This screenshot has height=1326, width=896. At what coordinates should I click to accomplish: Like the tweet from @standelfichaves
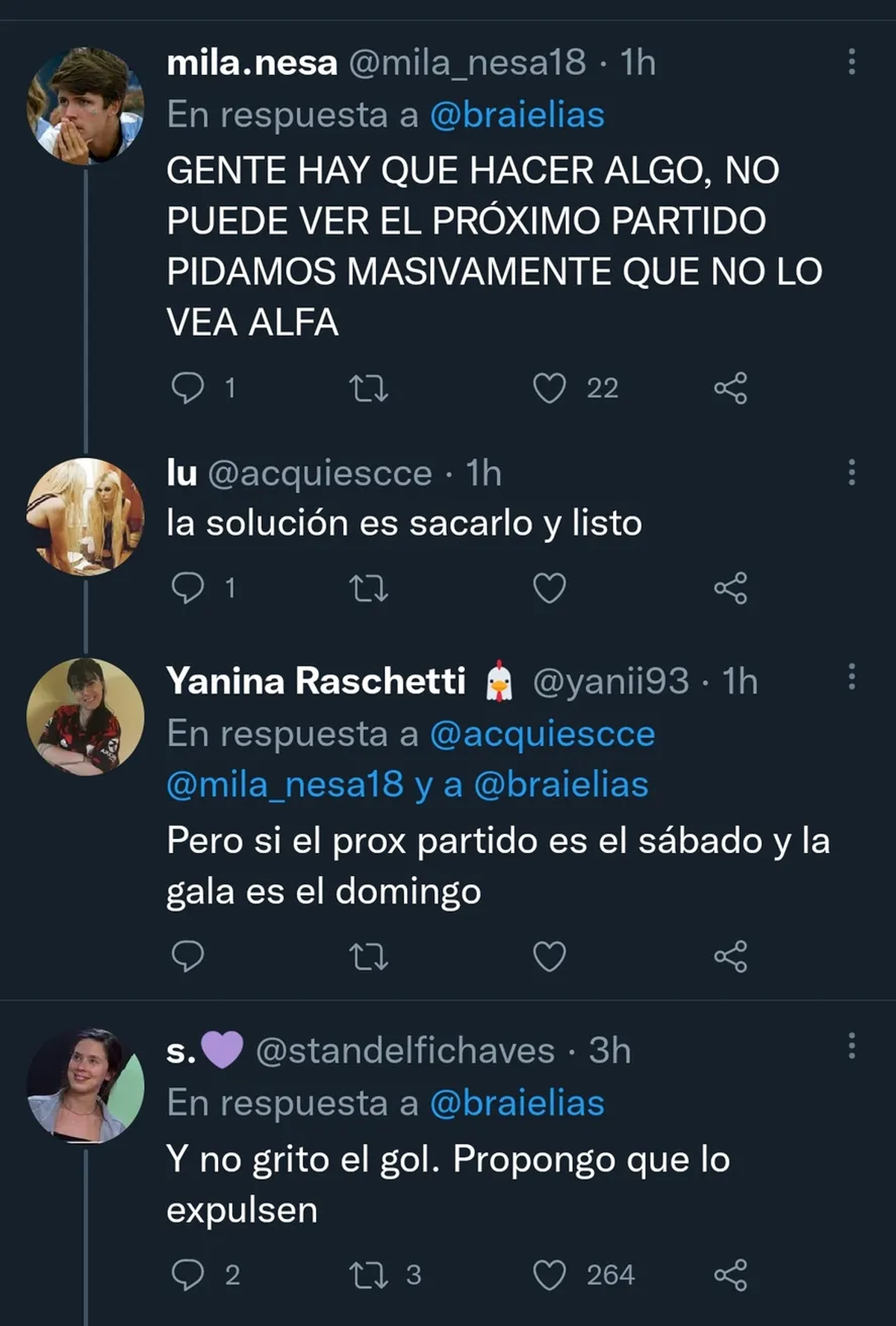coord(550,1275)
